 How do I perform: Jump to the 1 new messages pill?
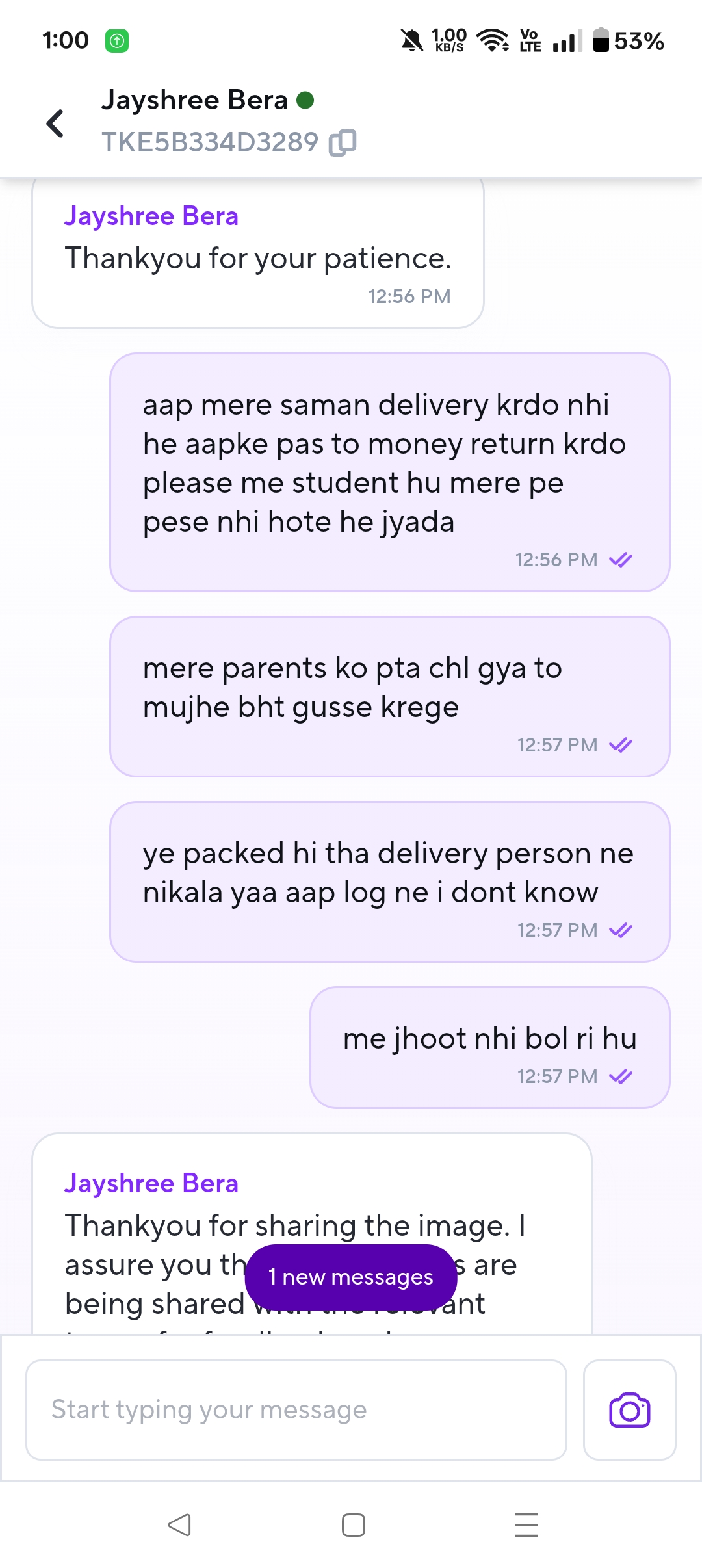(351, 1277)
